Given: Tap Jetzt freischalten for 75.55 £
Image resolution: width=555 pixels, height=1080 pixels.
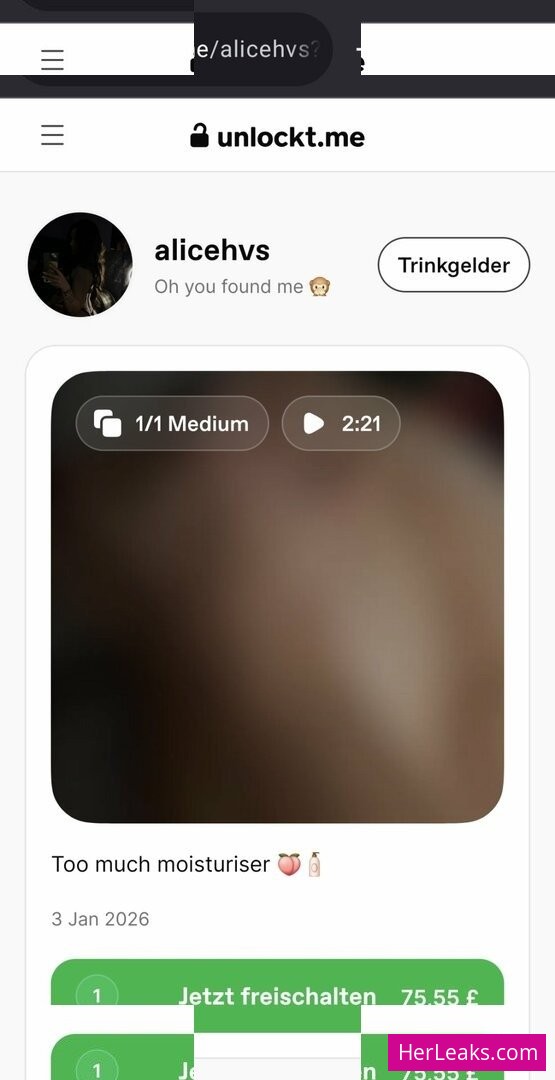Looking at the screenshot, I should [x=278, y=984].
